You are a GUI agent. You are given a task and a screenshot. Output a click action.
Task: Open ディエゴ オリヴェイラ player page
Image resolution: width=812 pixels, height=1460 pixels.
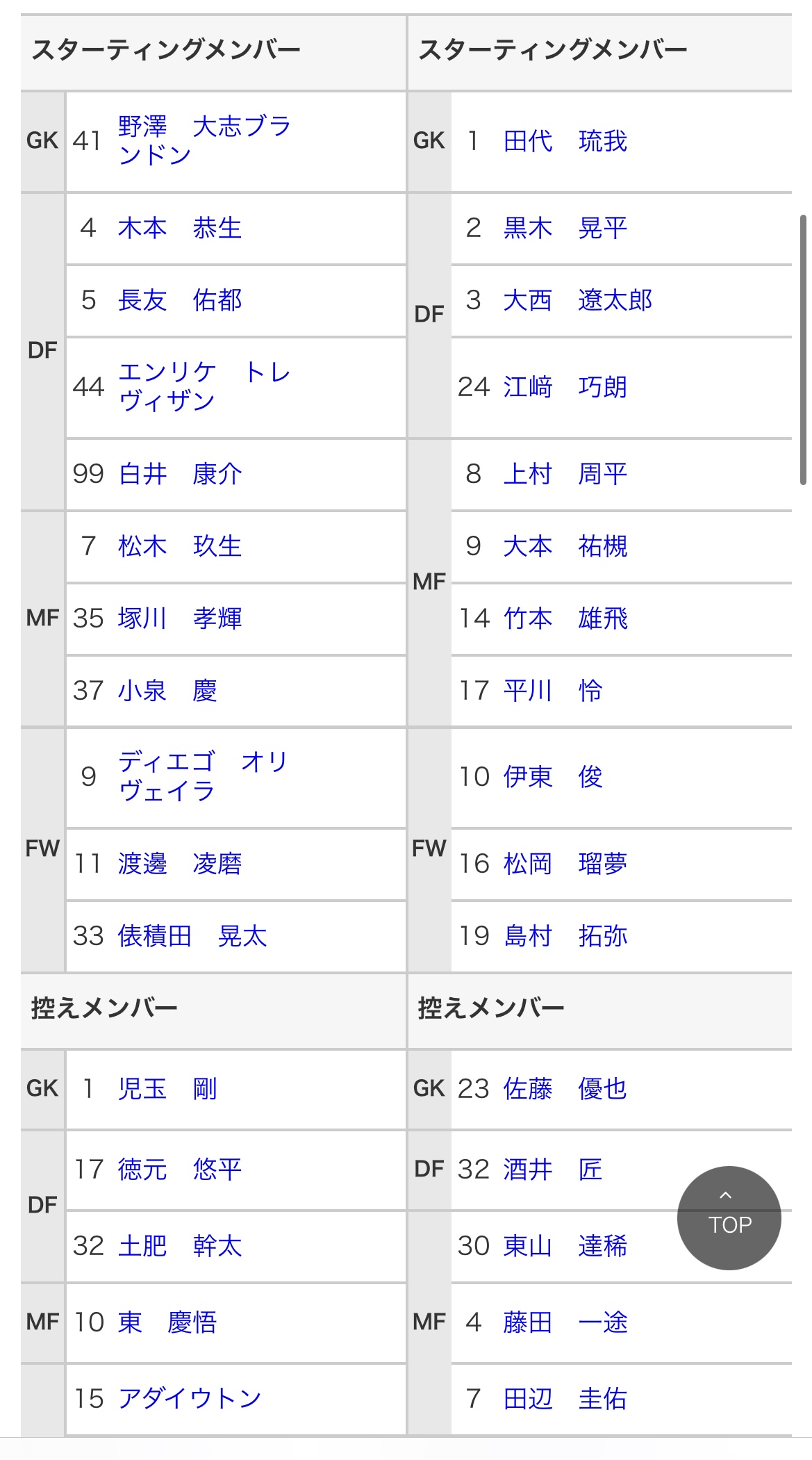(x=203, y=777)
